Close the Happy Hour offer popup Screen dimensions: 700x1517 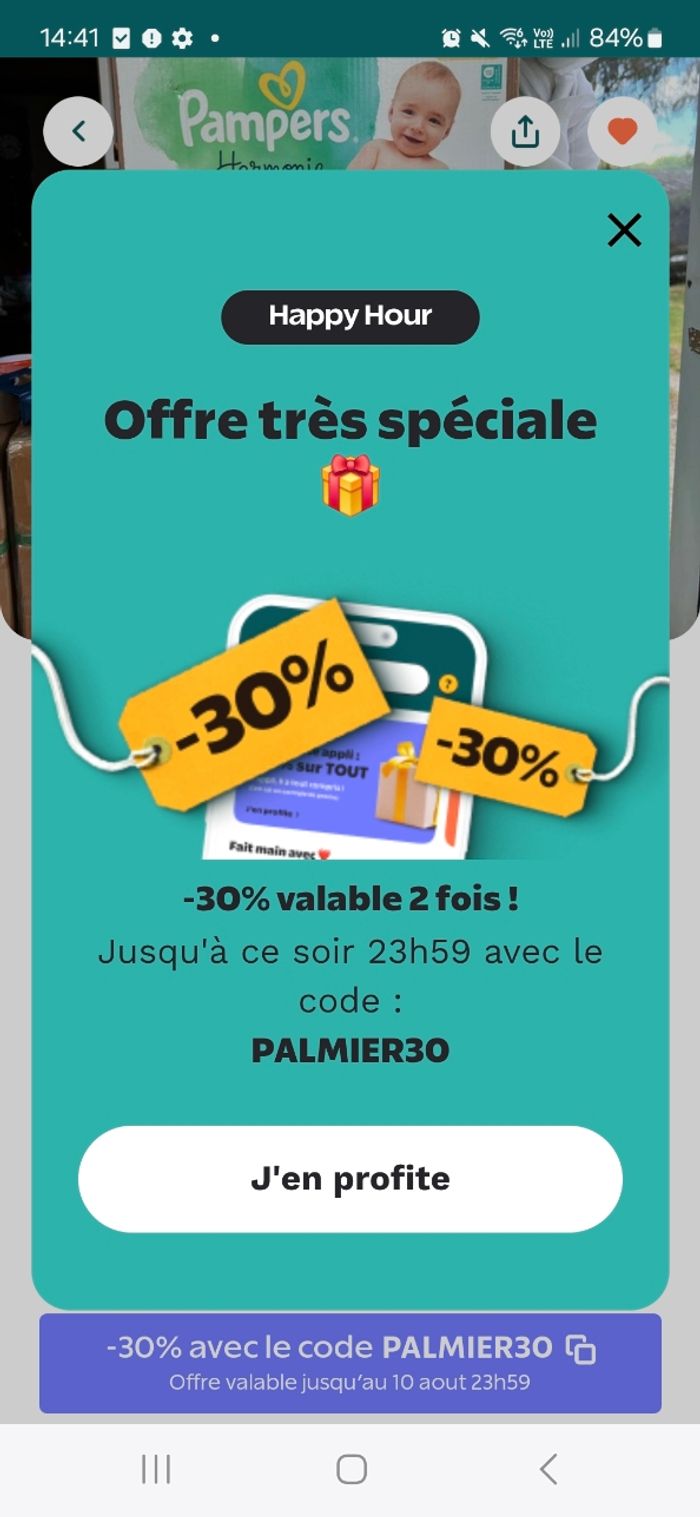624,231
